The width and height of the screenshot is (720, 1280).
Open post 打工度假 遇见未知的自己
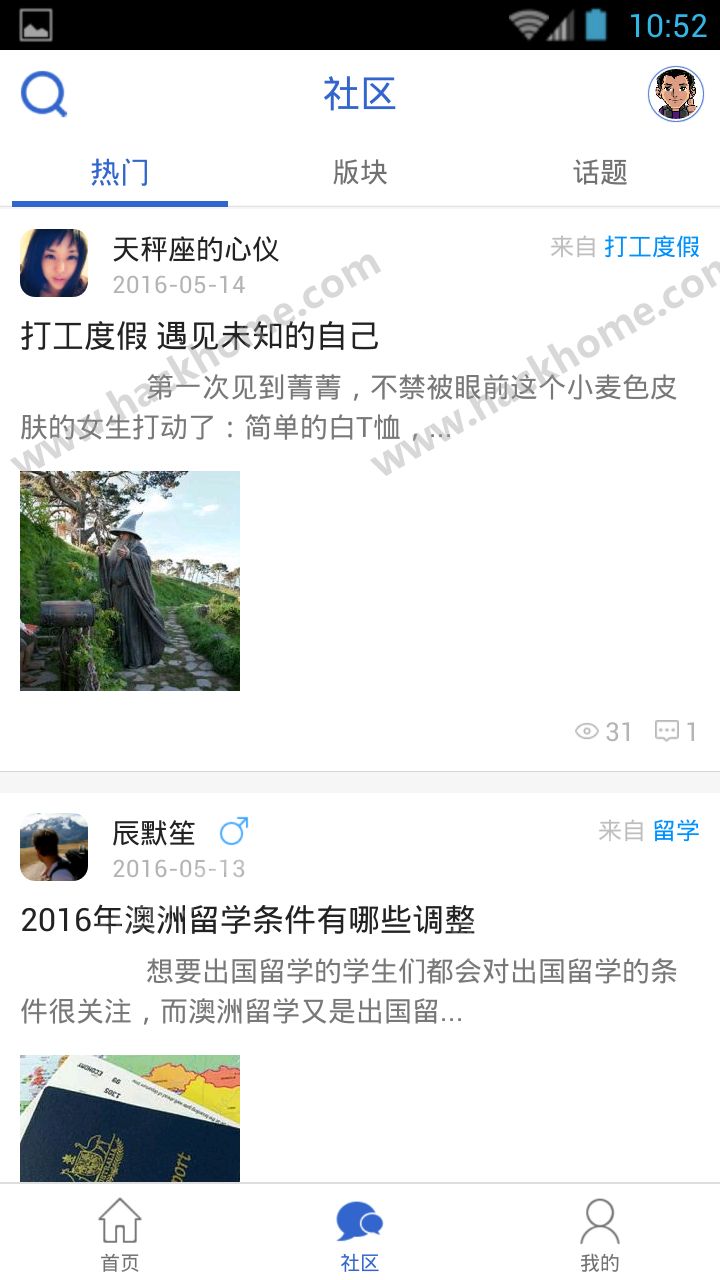(x=200, y=336)
